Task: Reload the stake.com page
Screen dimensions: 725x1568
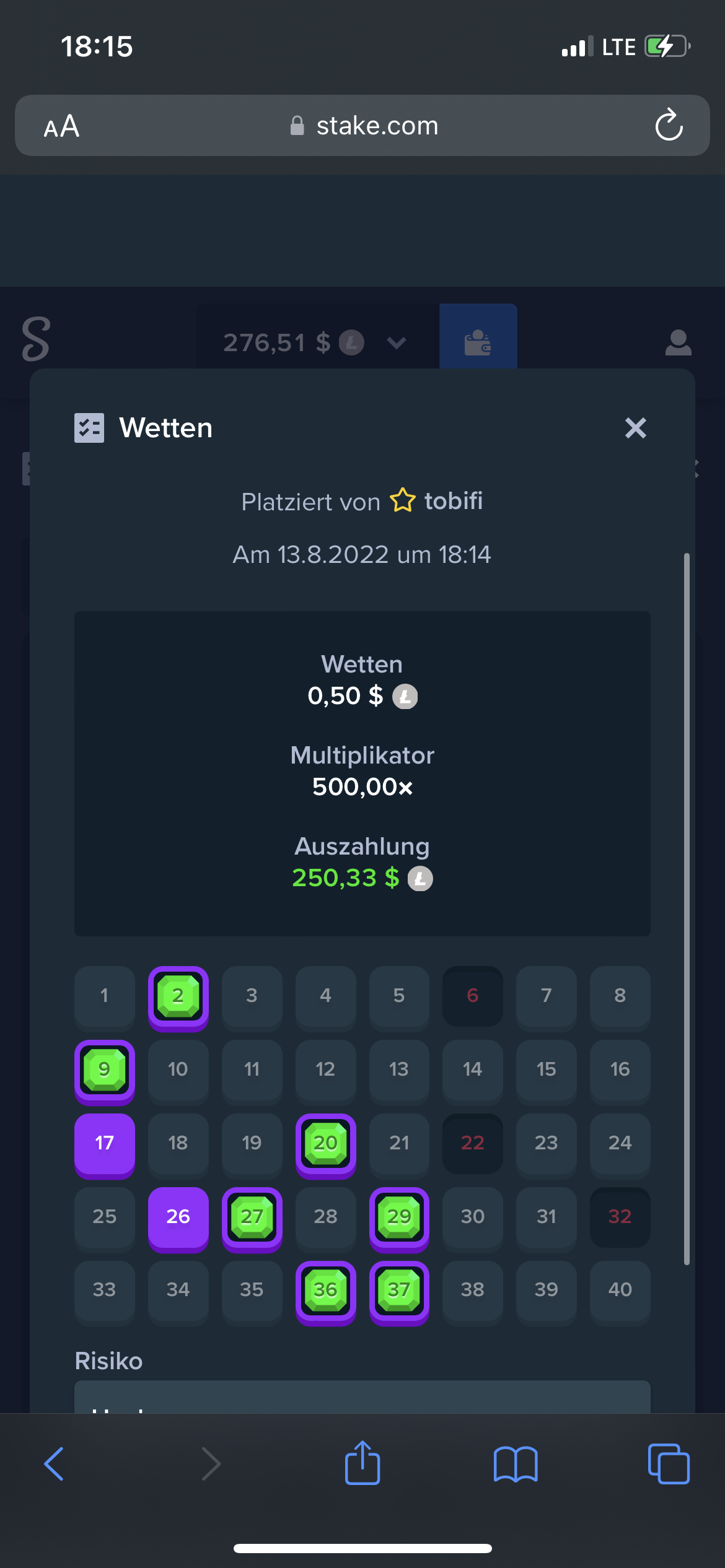Action: (669, 125)
